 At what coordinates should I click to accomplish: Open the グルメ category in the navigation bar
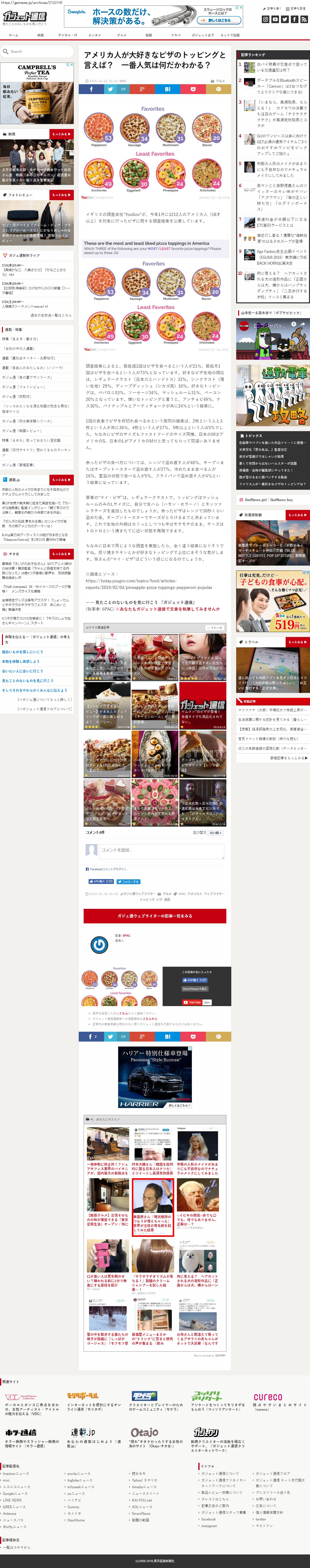point(121,35)
